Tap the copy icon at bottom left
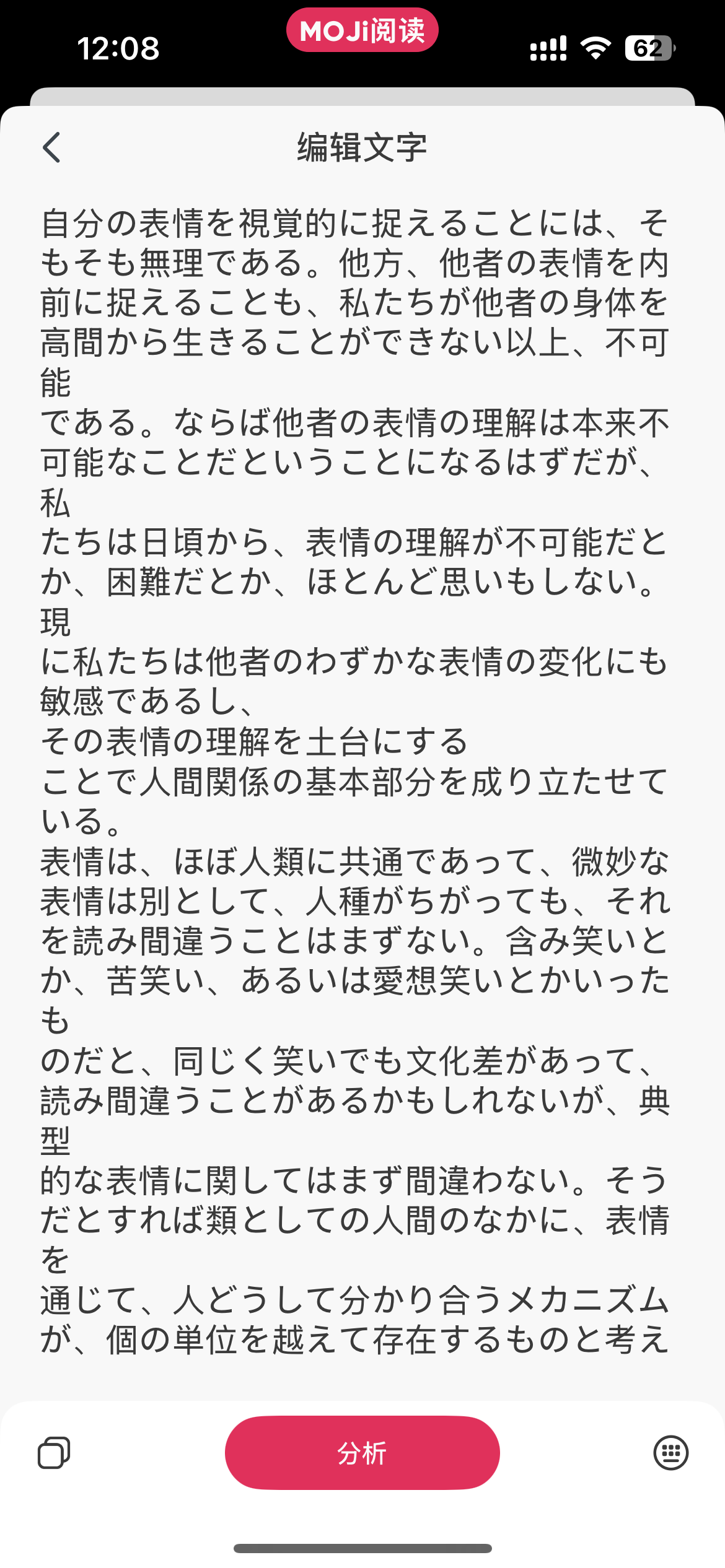The width and height of the screenshot is (725, 1568). 54,1452
